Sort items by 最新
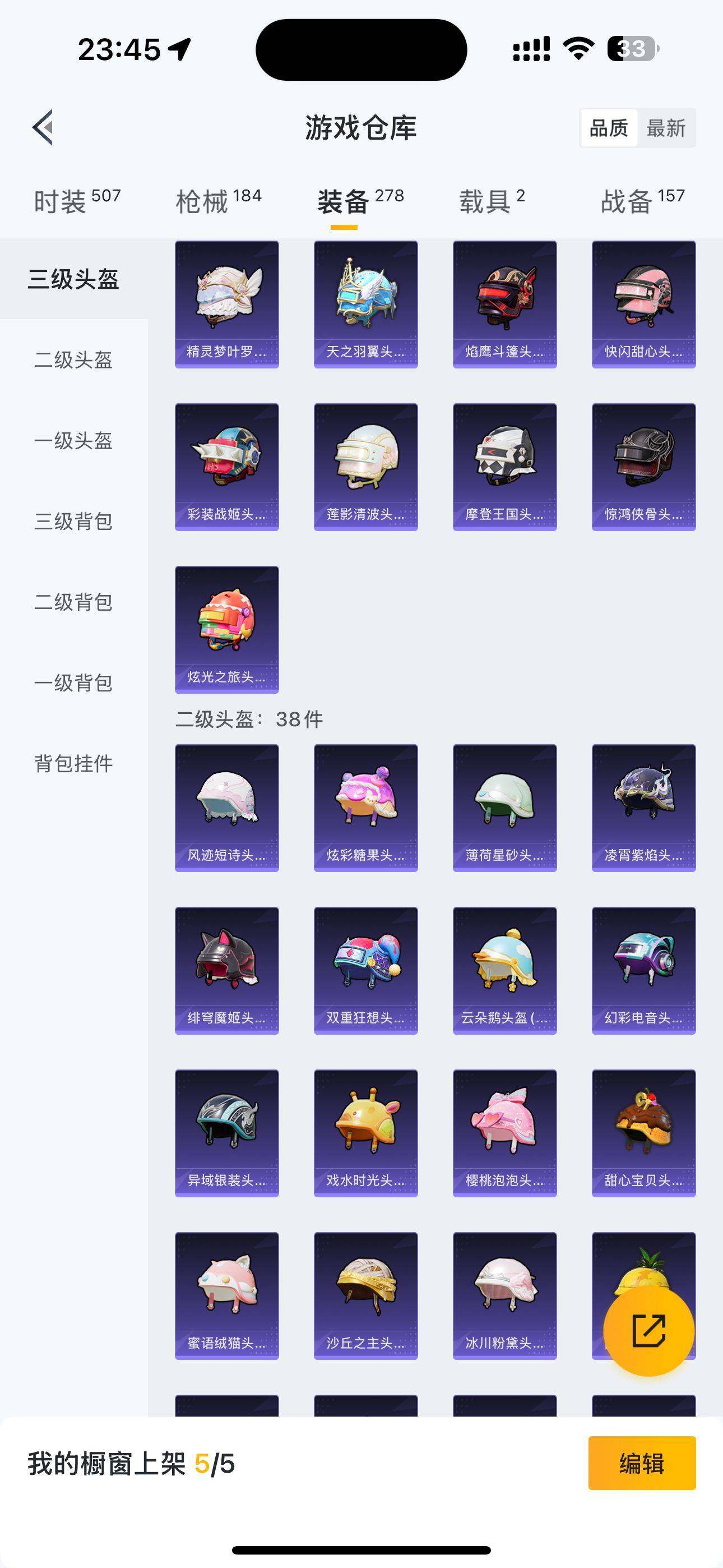The width and height of the screenshot is (723, 1568). 666,128
